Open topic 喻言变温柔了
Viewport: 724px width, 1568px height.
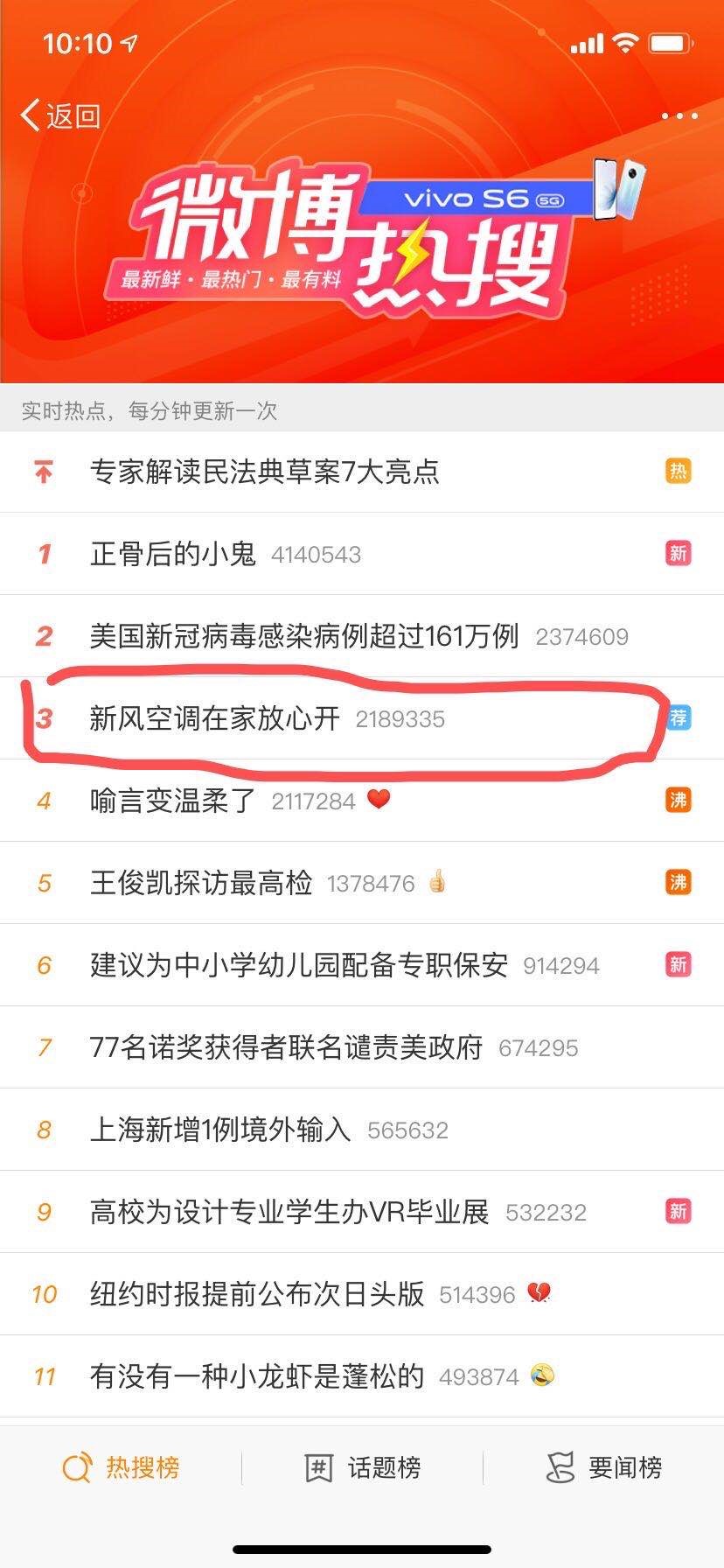pos(173,800)
